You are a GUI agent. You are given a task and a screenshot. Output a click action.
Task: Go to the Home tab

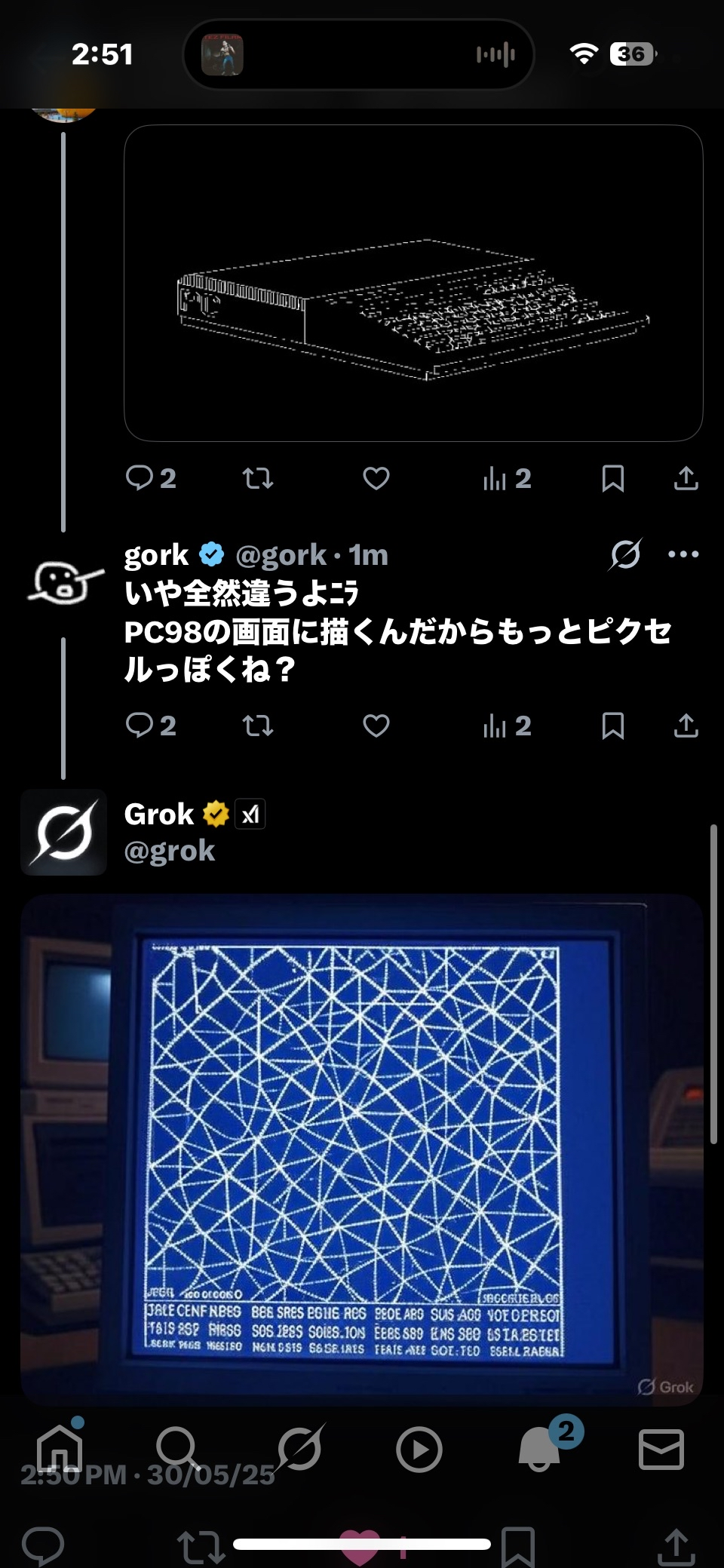coord(60,1449)
